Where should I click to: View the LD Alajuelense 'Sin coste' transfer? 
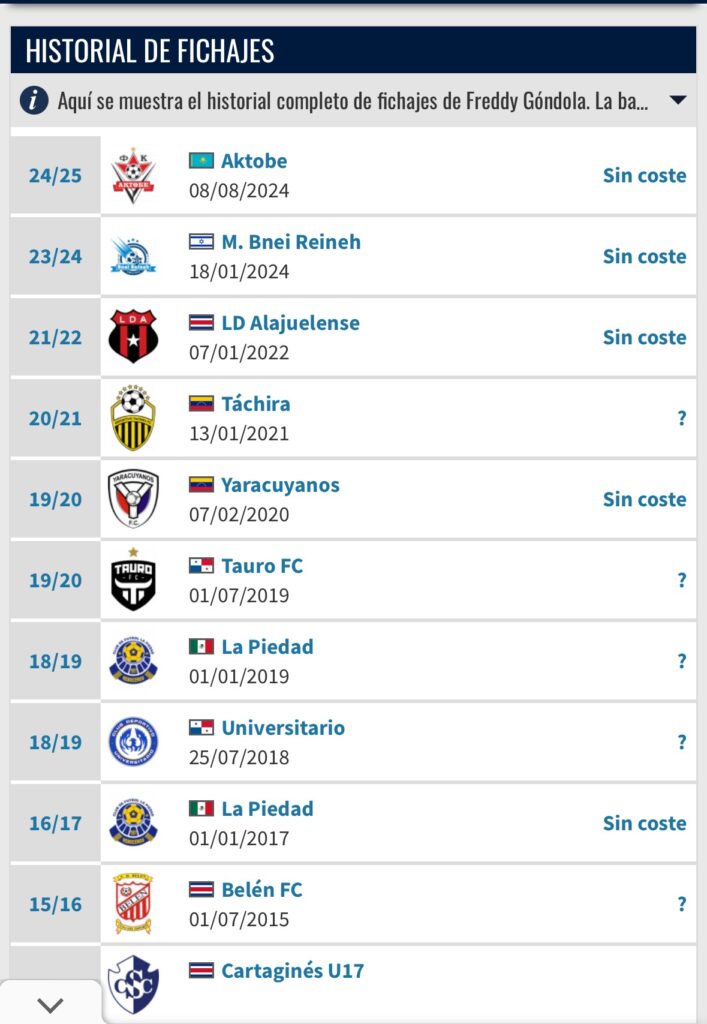(x=644, y=338)
